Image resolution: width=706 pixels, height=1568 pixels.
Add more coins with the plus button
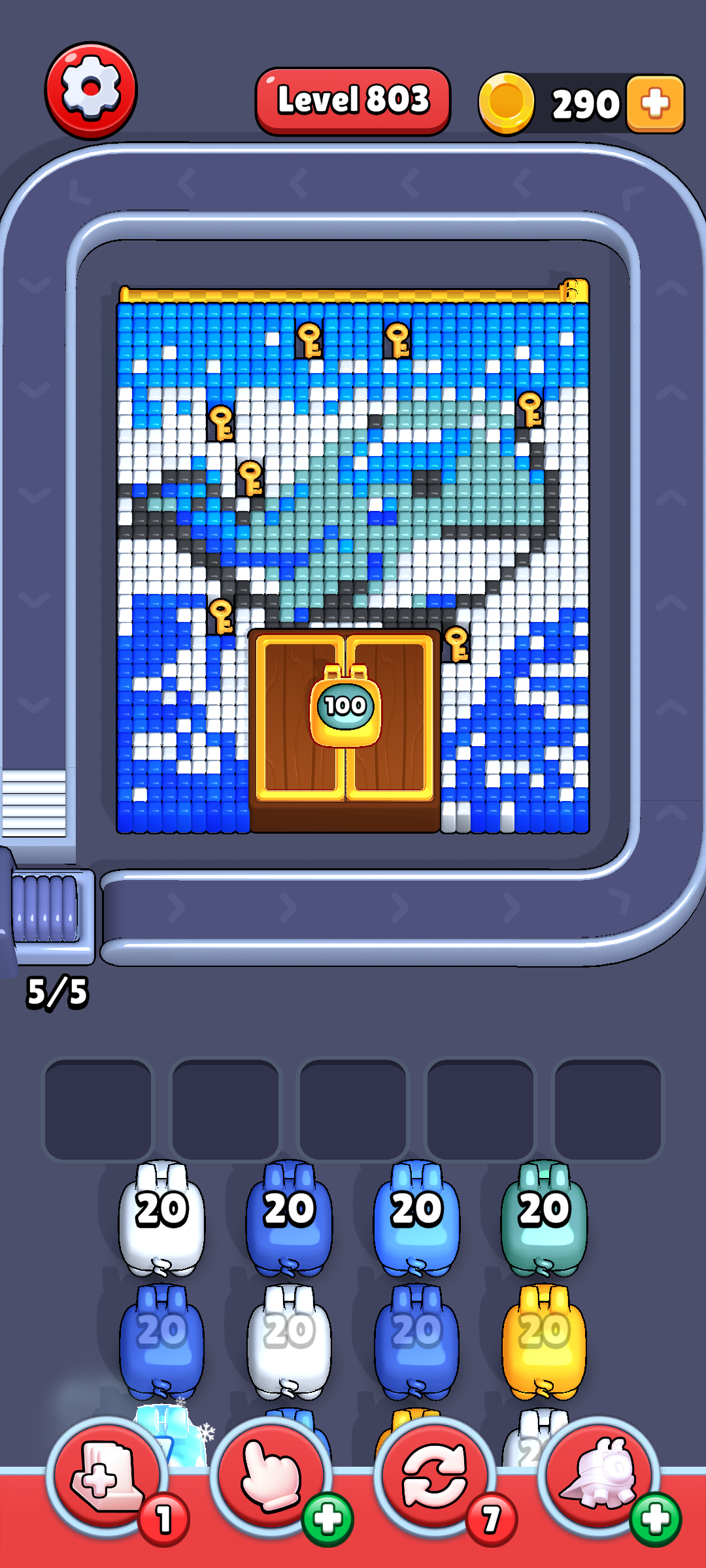pos(655,104)
